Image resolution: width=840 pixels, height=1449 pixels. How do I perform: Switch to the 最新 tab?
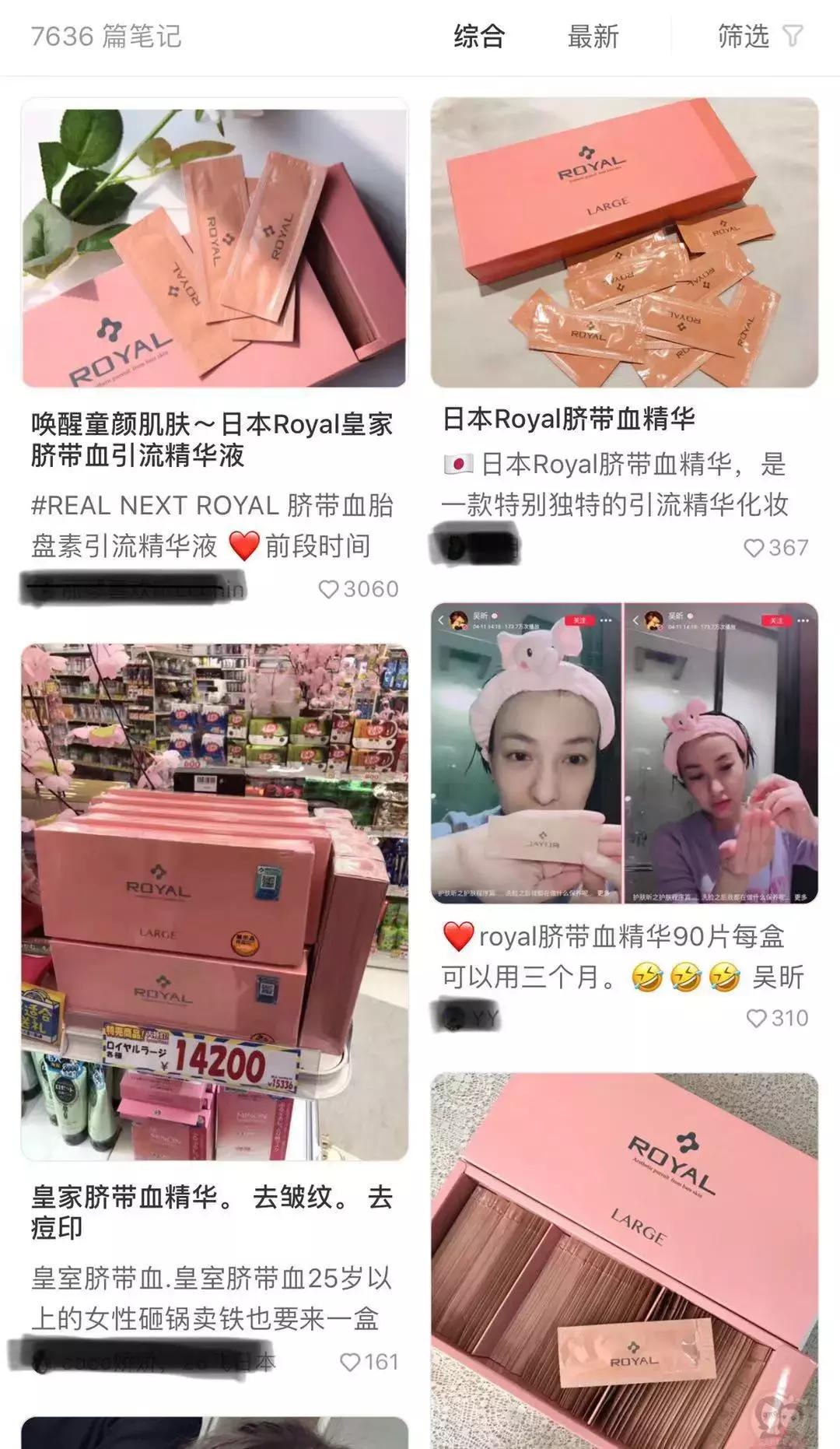point(593,37)
